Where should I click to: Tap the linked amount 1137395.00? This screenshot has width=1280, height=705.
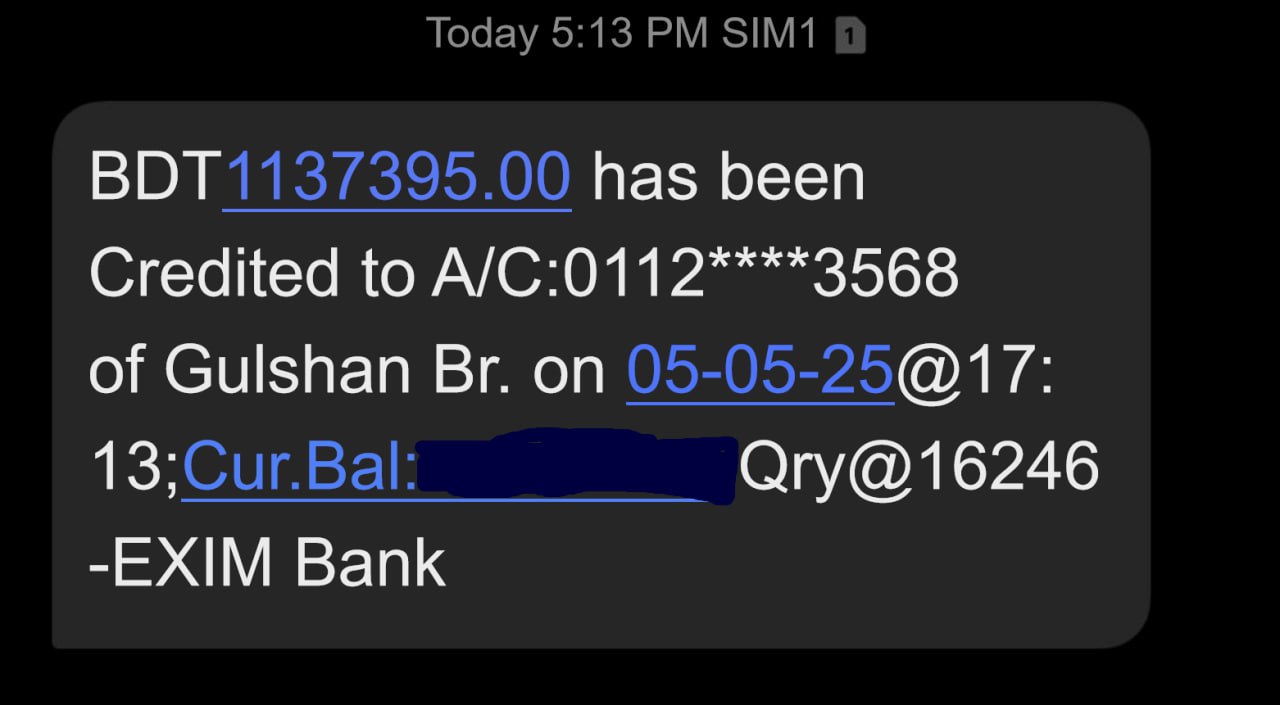(x=398, y=178)
